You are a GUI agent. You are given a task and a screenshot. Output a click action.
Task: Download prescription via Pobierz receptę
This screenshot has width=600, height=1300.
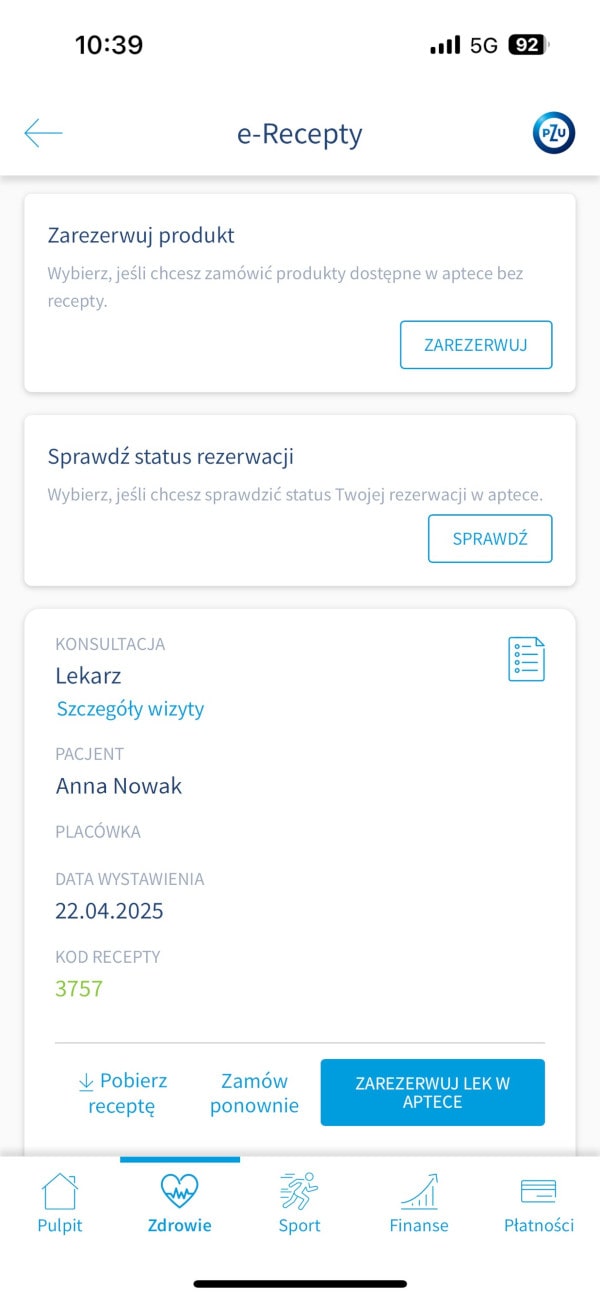[x=122, y=1093]
